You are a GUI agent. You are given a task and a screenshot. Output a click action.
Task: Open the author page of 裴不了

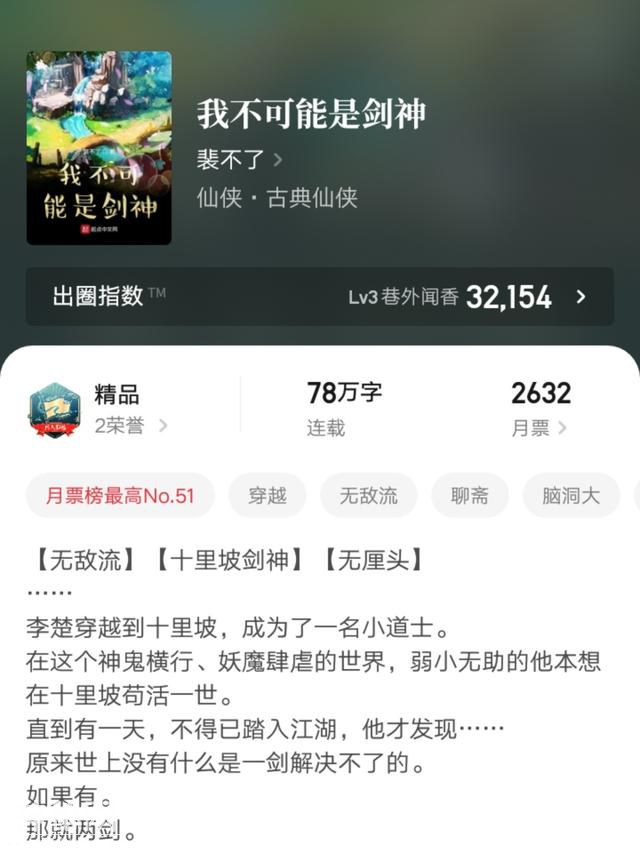238,159
